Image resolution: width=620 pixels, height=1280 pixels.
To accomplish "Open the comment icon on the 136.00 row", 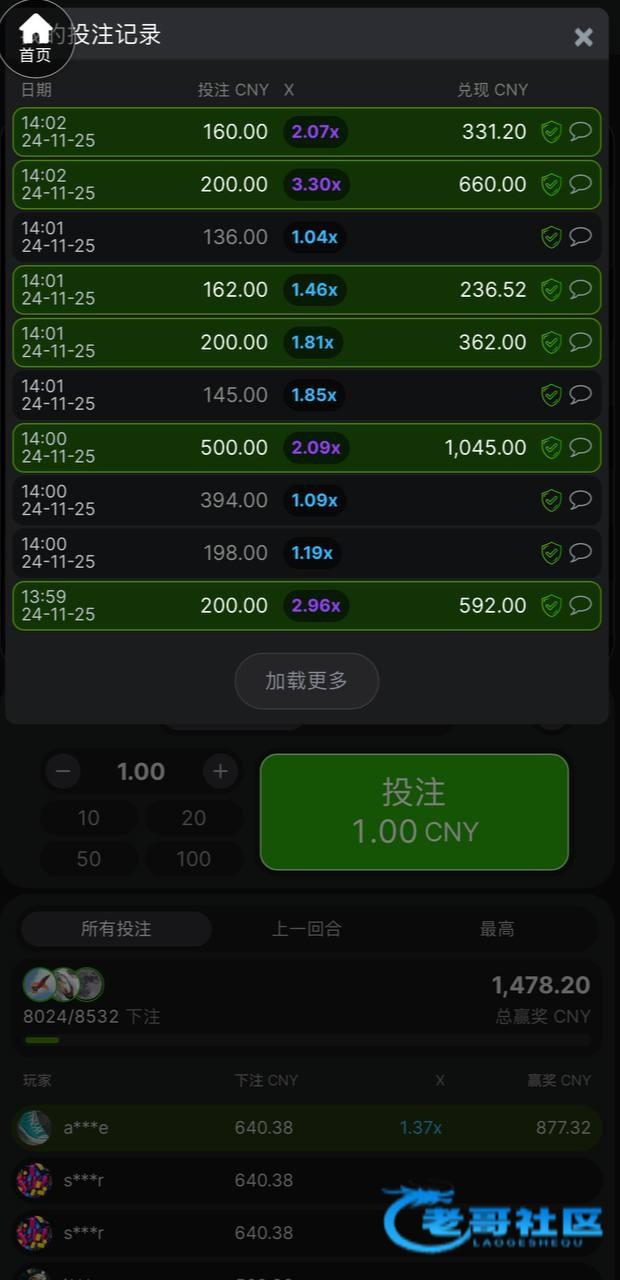I will 580,237.
